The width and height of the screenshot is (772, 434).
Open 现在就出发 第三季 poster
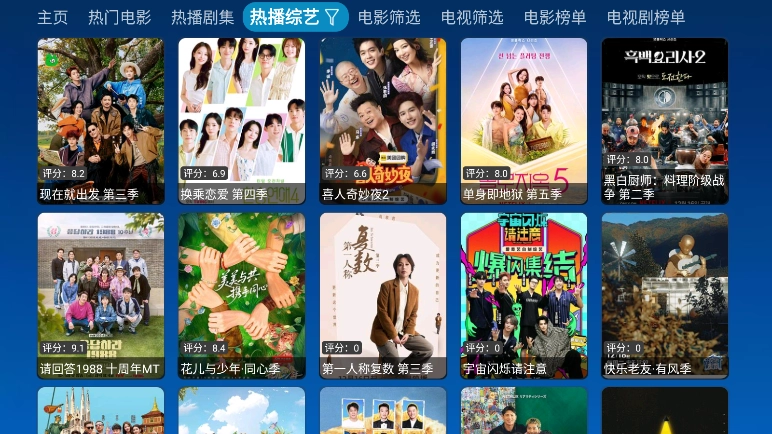click(101, 121)
